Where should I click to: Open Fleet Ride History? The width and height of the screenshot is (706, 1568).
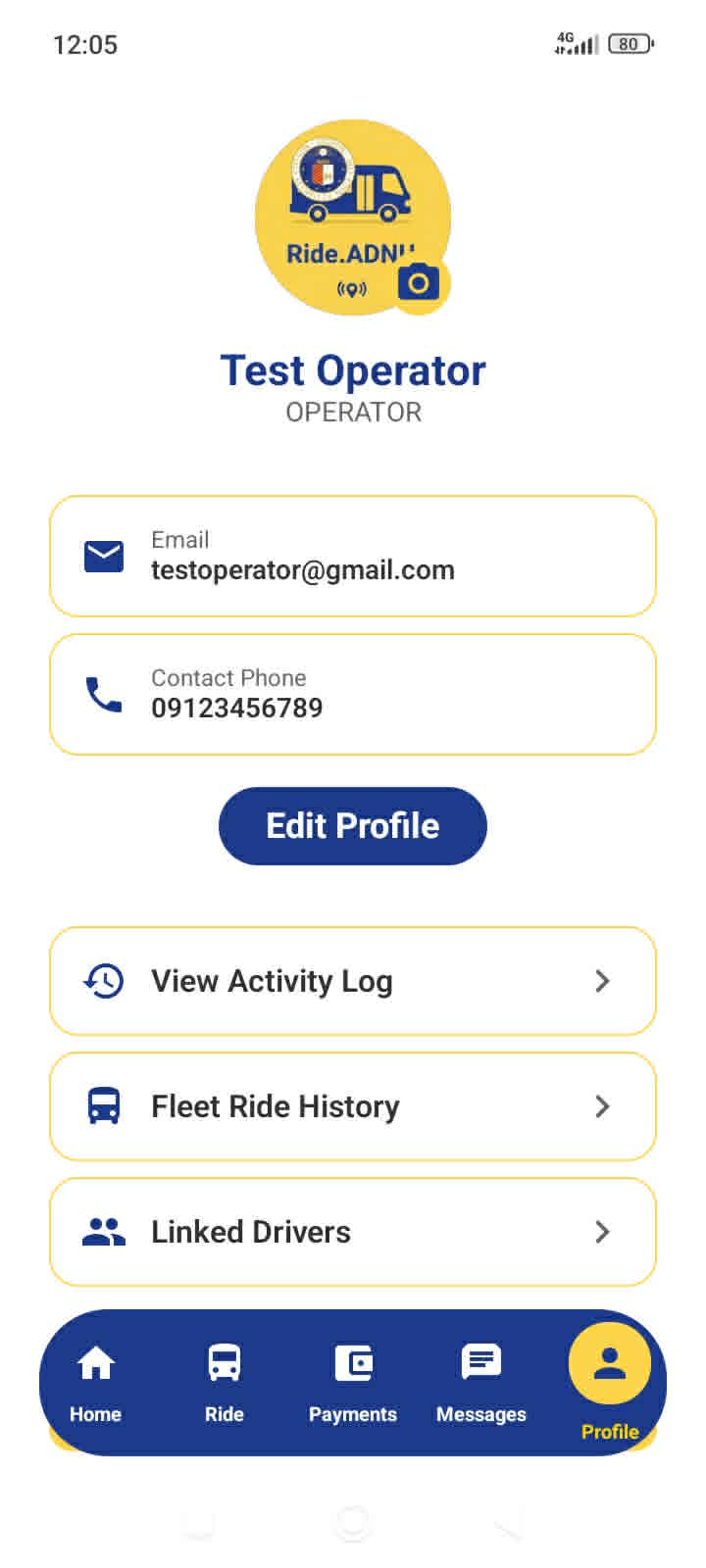(x=353, y=1106)
